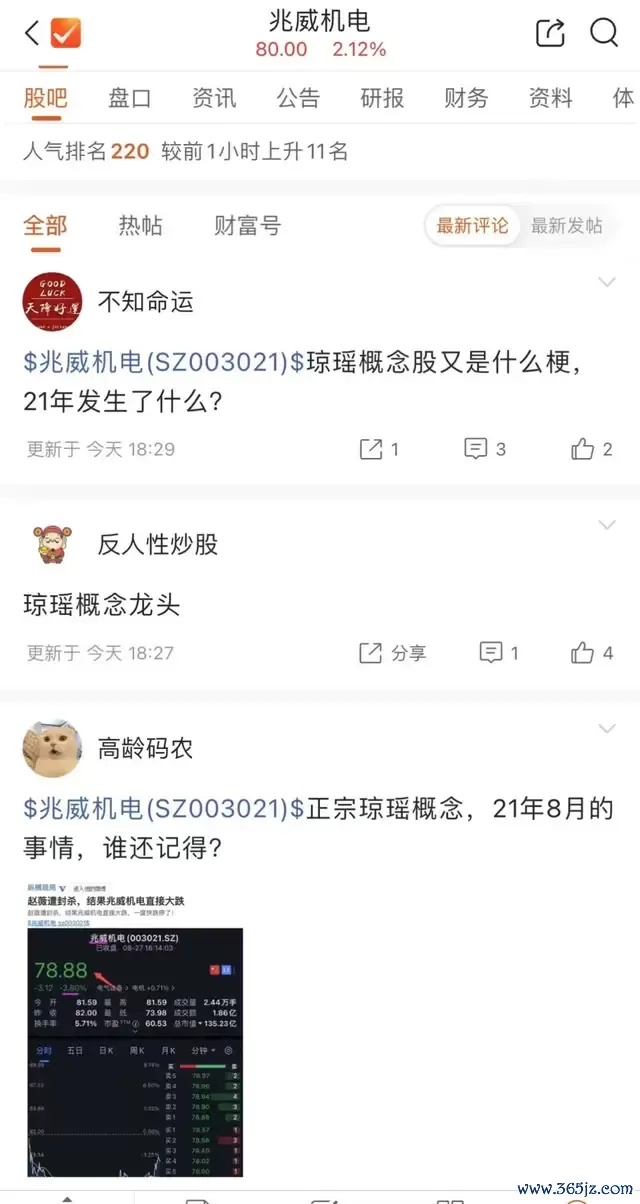Viewport: 640px width, 1204px height.
Task: Share this stock page
Action: pos(550,33)
